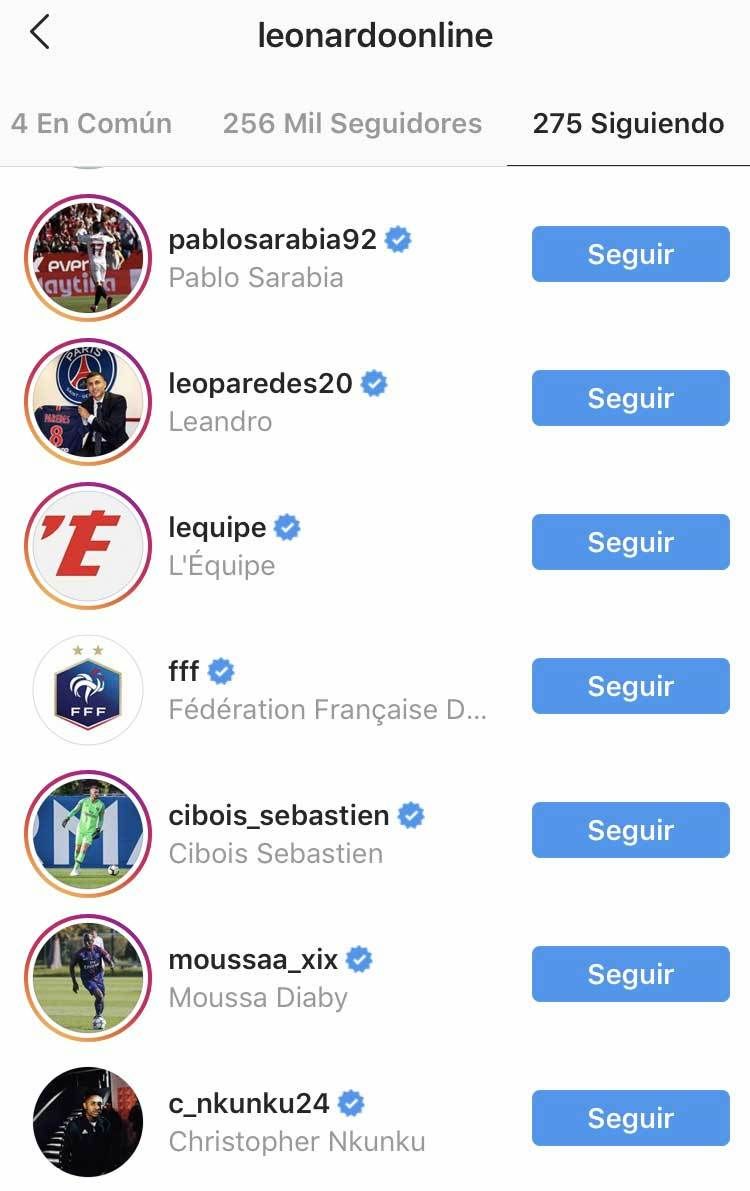Go back using the top arrow

(40, 34)
